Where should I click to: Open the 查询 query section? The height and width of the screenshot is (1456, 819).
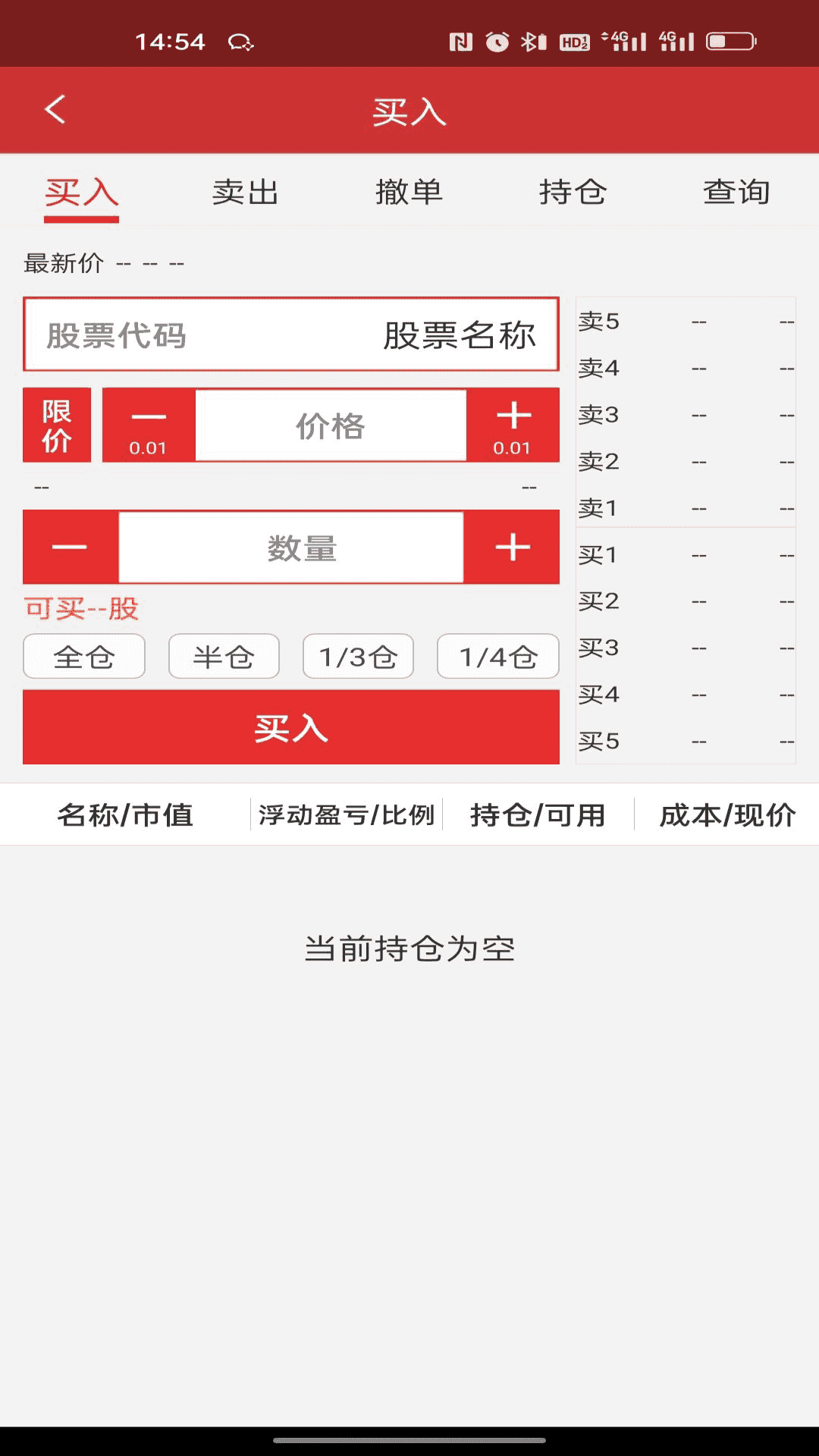[738, 193]
